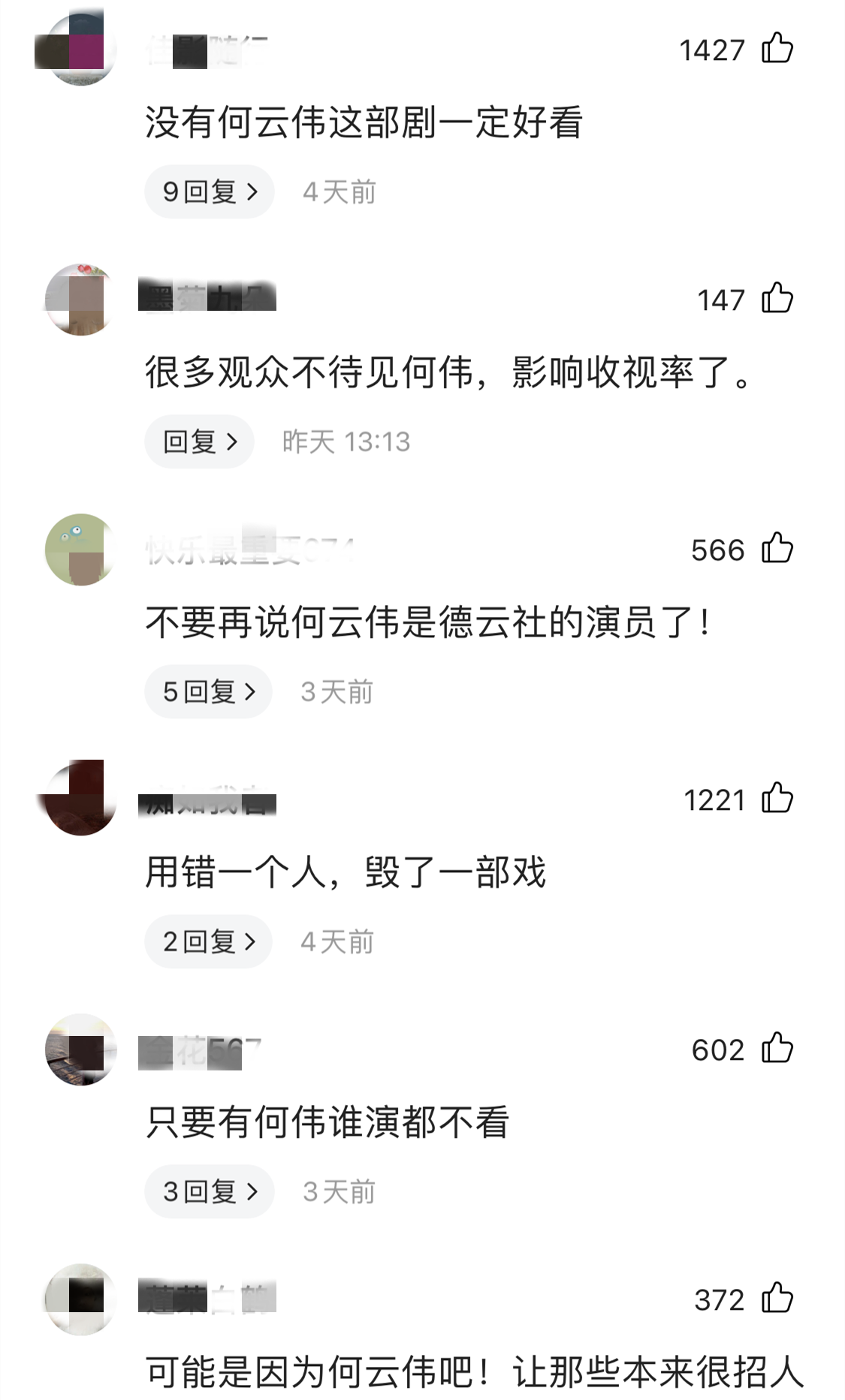This screenshot has width=845, height=1400.
Task: Reply to the comment posted 昨天 13:13
Action: 199,441
